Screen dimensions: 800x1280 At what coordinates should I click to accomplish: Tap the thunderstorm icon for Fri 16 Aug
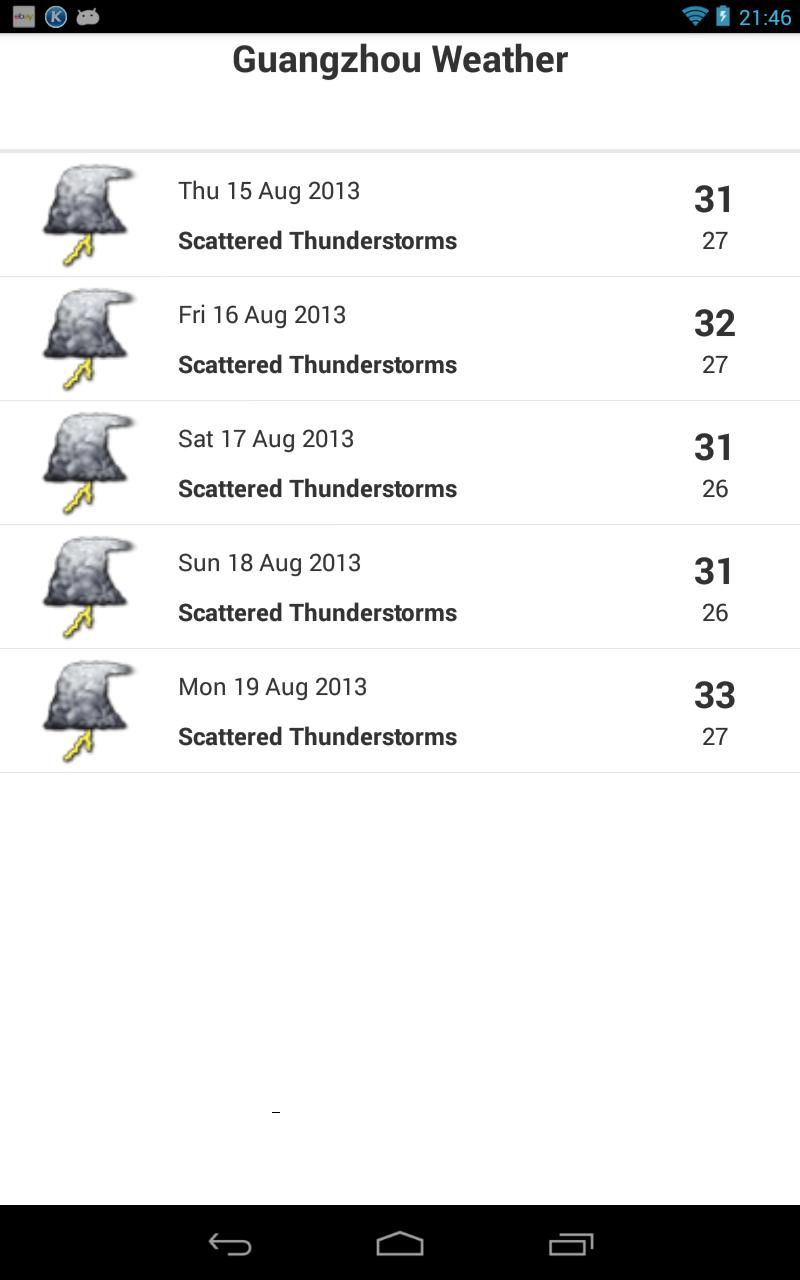85,337
